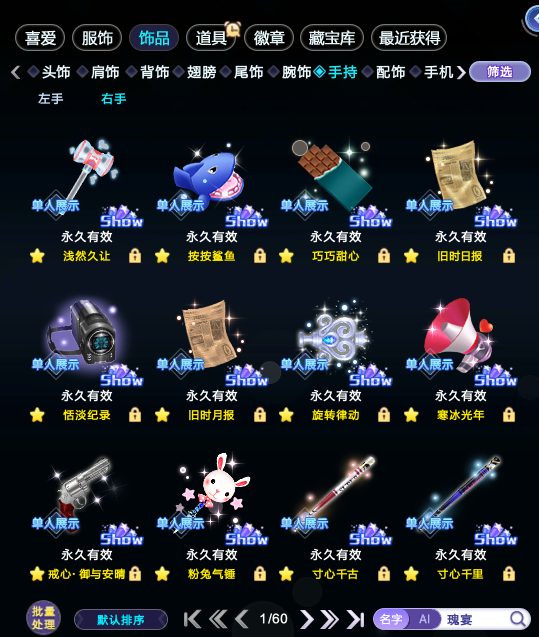This screenshot has width=539, height=637.
Task: Tap the lock icon on 寒冰光年
Action: point(509,415)
